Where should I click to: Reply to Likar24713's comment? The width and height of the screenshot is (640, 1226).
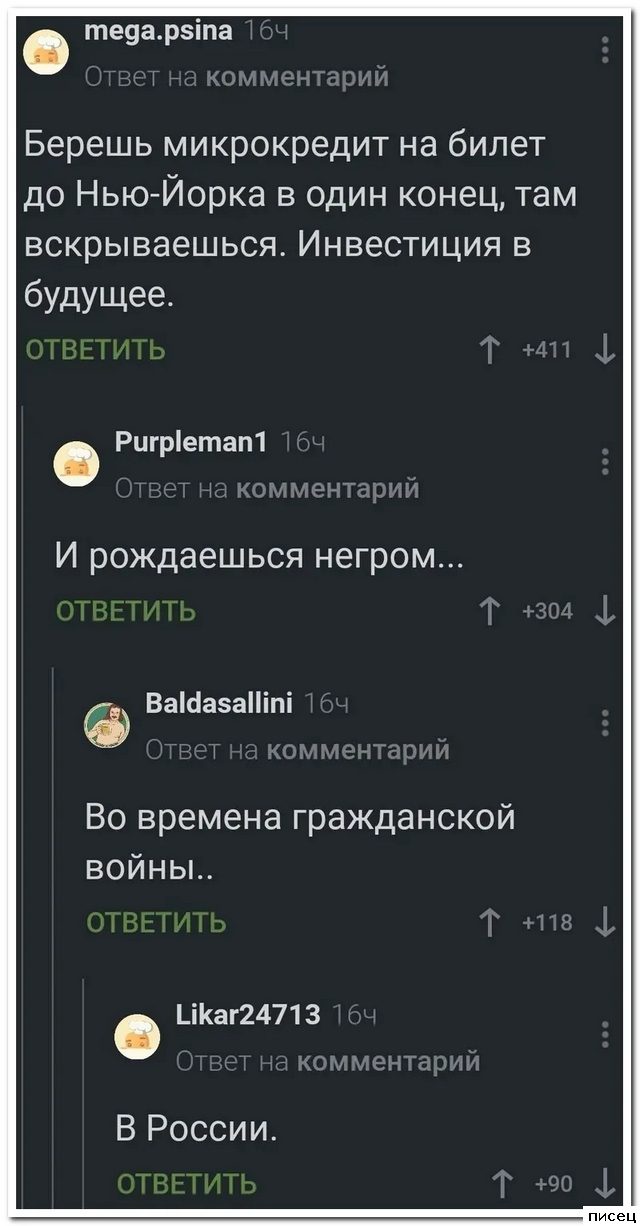coord(187,1185)
